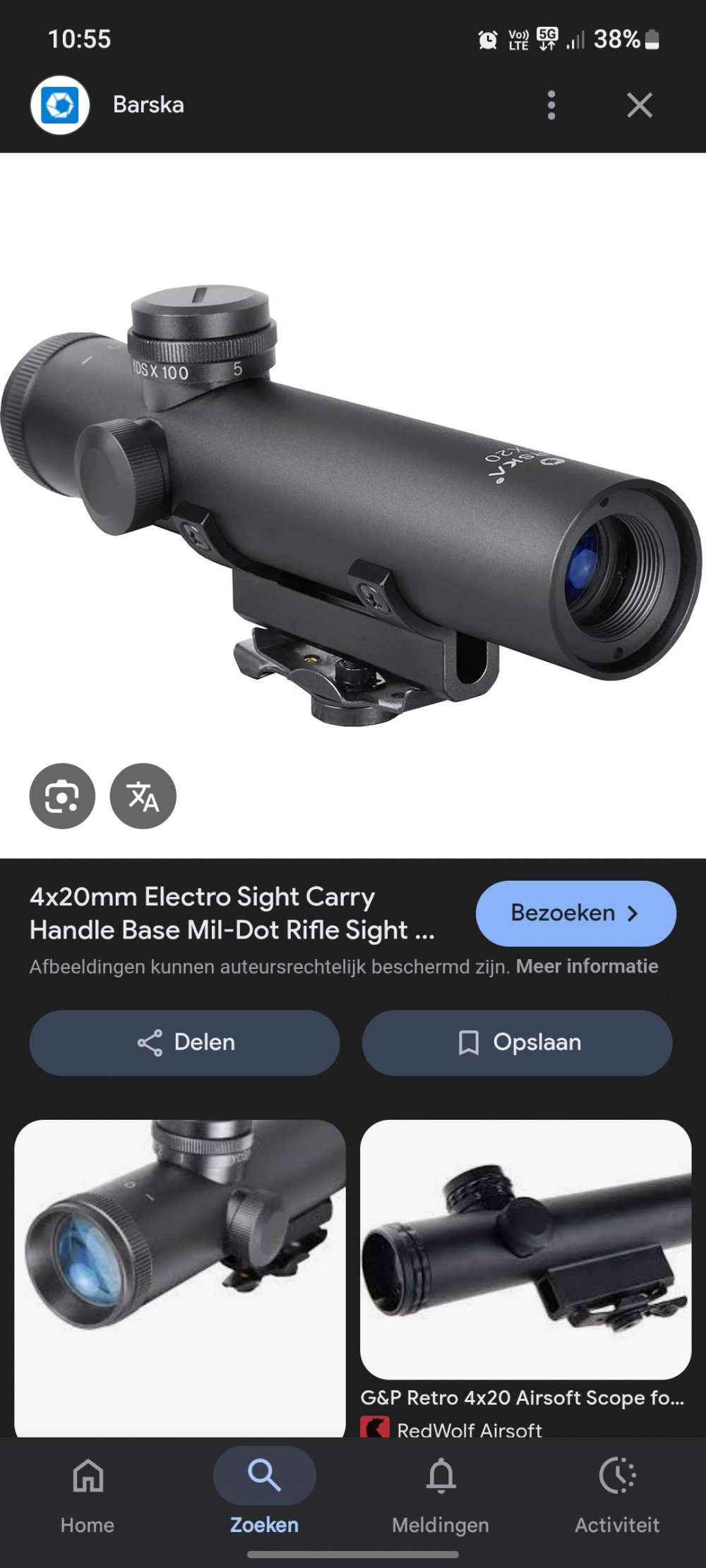Tap the Bezoeken button
Screen dimensions: 706x1568
click(575, 913)
